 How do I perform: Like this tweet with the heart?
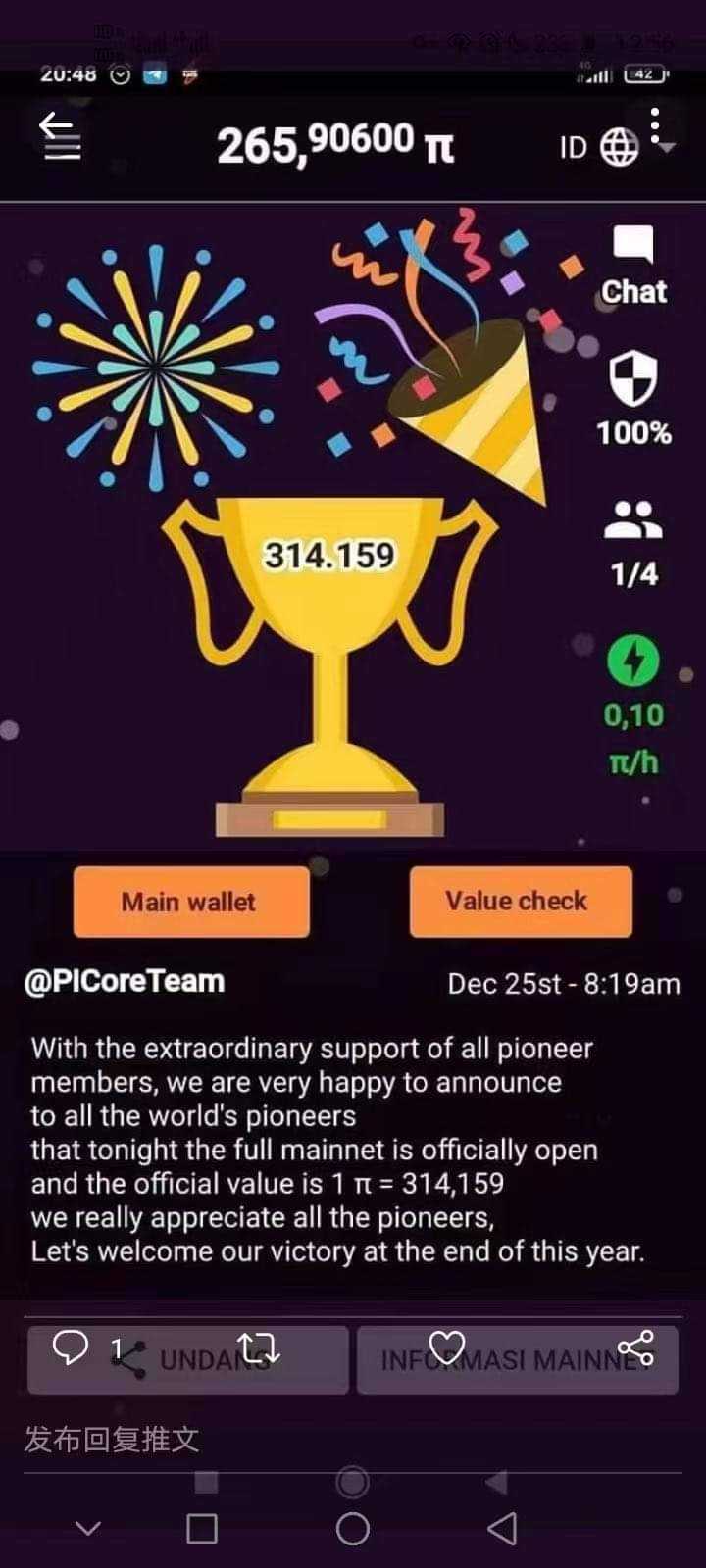click(447, 1347)
